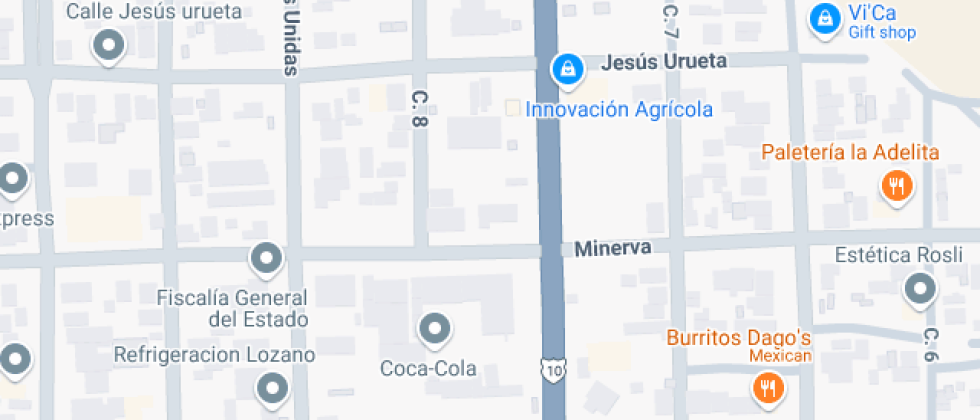Viewport: 980px width, 420px height.
Task: Select the Coca-Cola place pin
Action: pos(434,327)
